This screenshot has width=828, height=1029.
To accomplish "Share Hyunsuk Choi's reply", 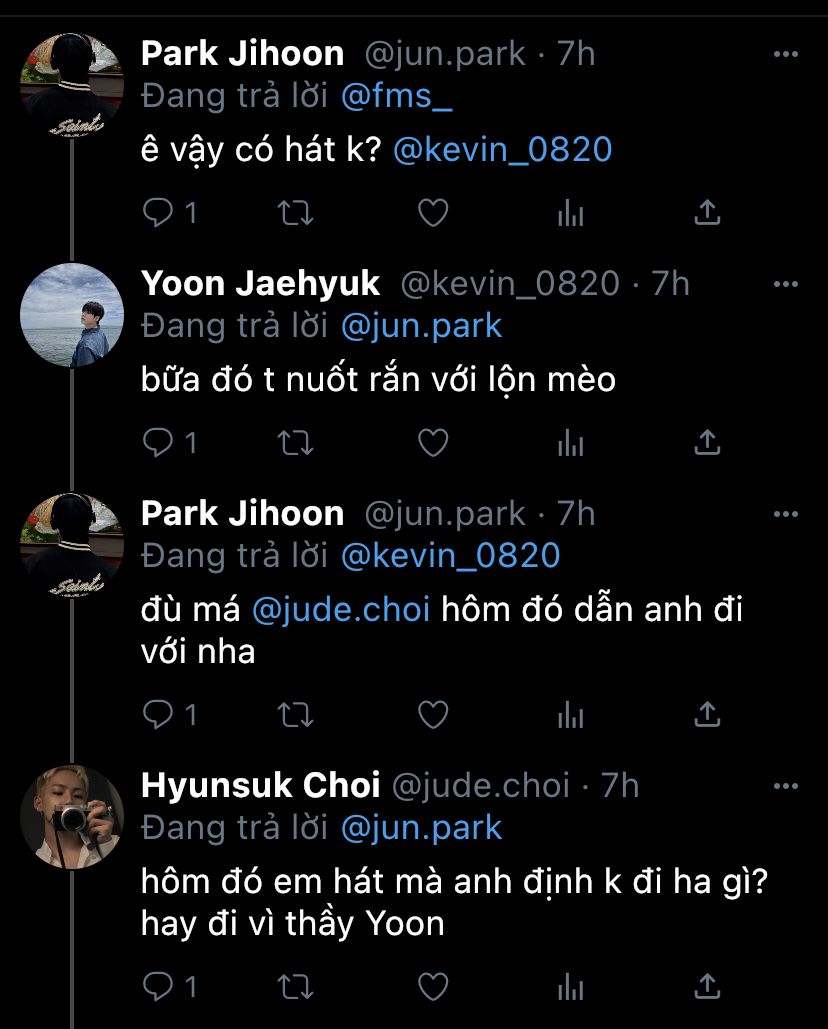I will click(x=707, y=986).
